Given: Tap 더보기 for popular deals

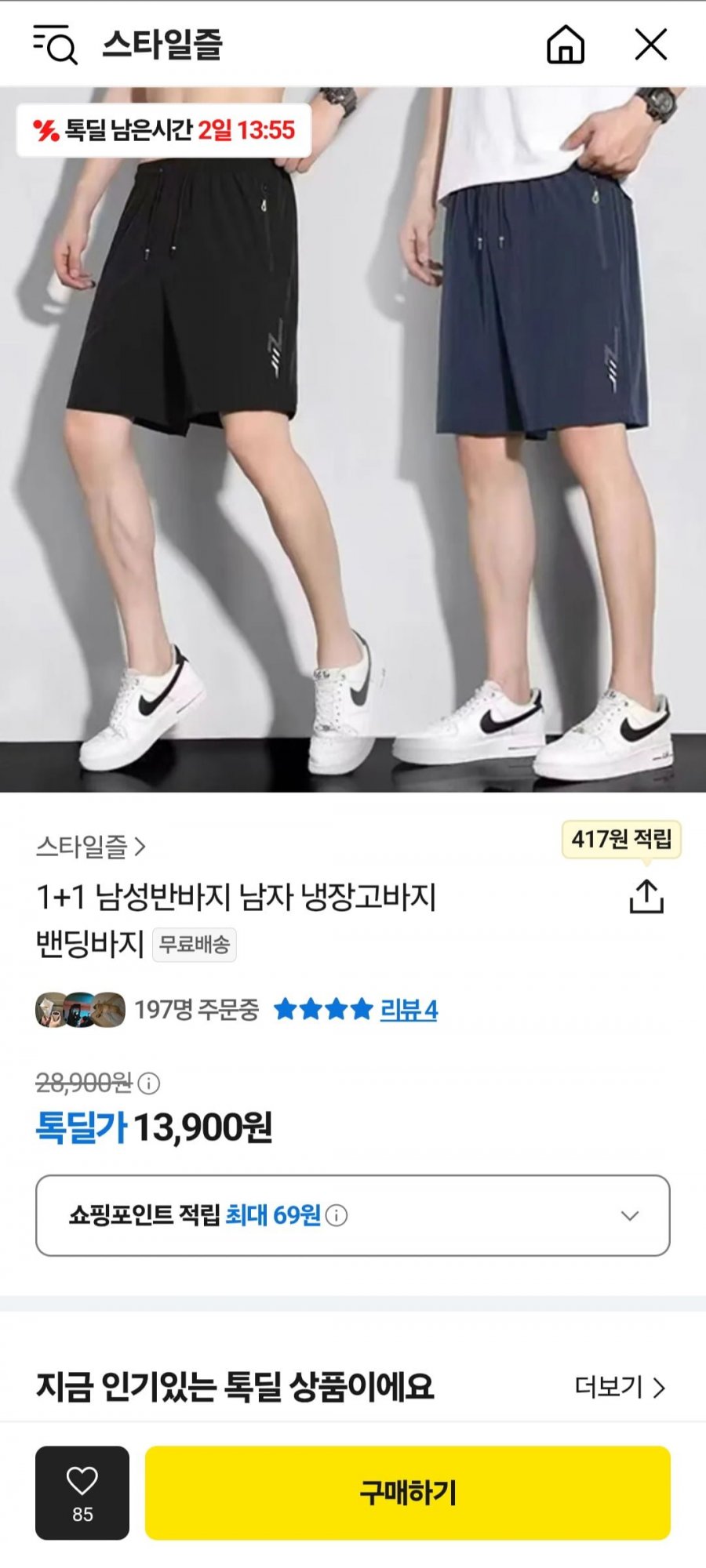Looking at the screenshot, I should 620,1387.
